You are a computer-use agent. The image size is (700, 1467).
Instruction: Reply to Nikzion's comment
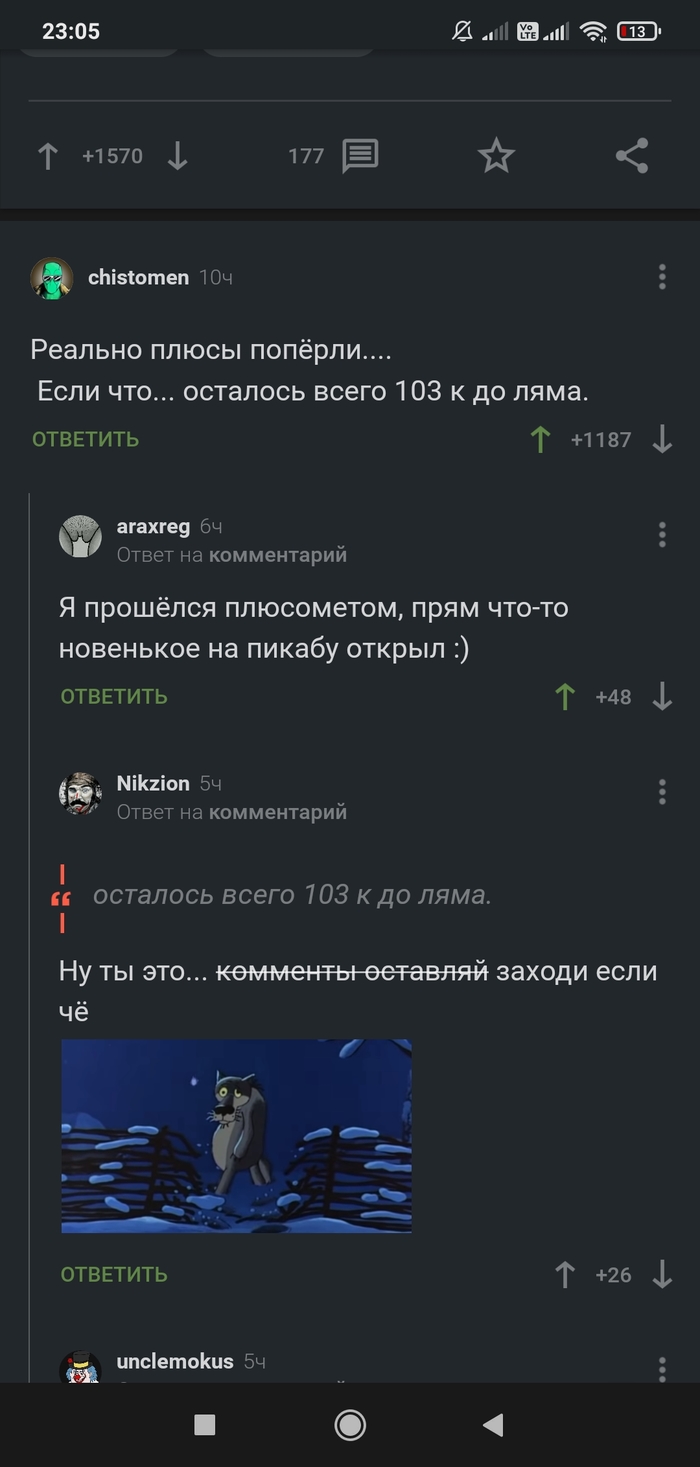tap(114, 1274)
